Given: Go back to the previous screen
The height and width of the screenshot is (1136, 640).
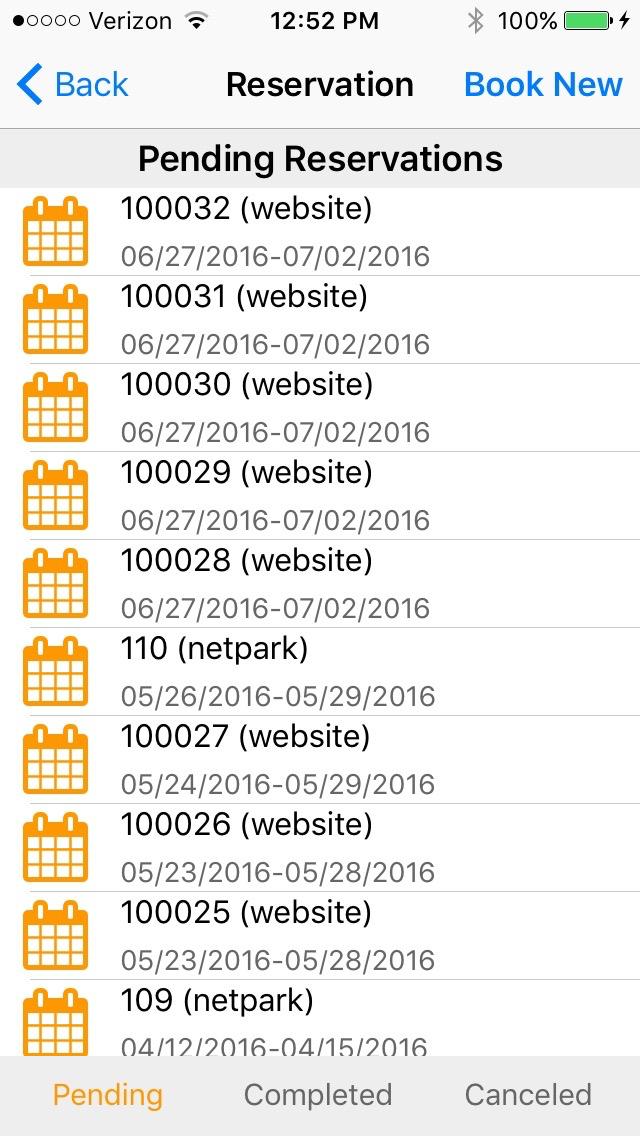Looking at the screenshot, I should (x=72, y=85).
